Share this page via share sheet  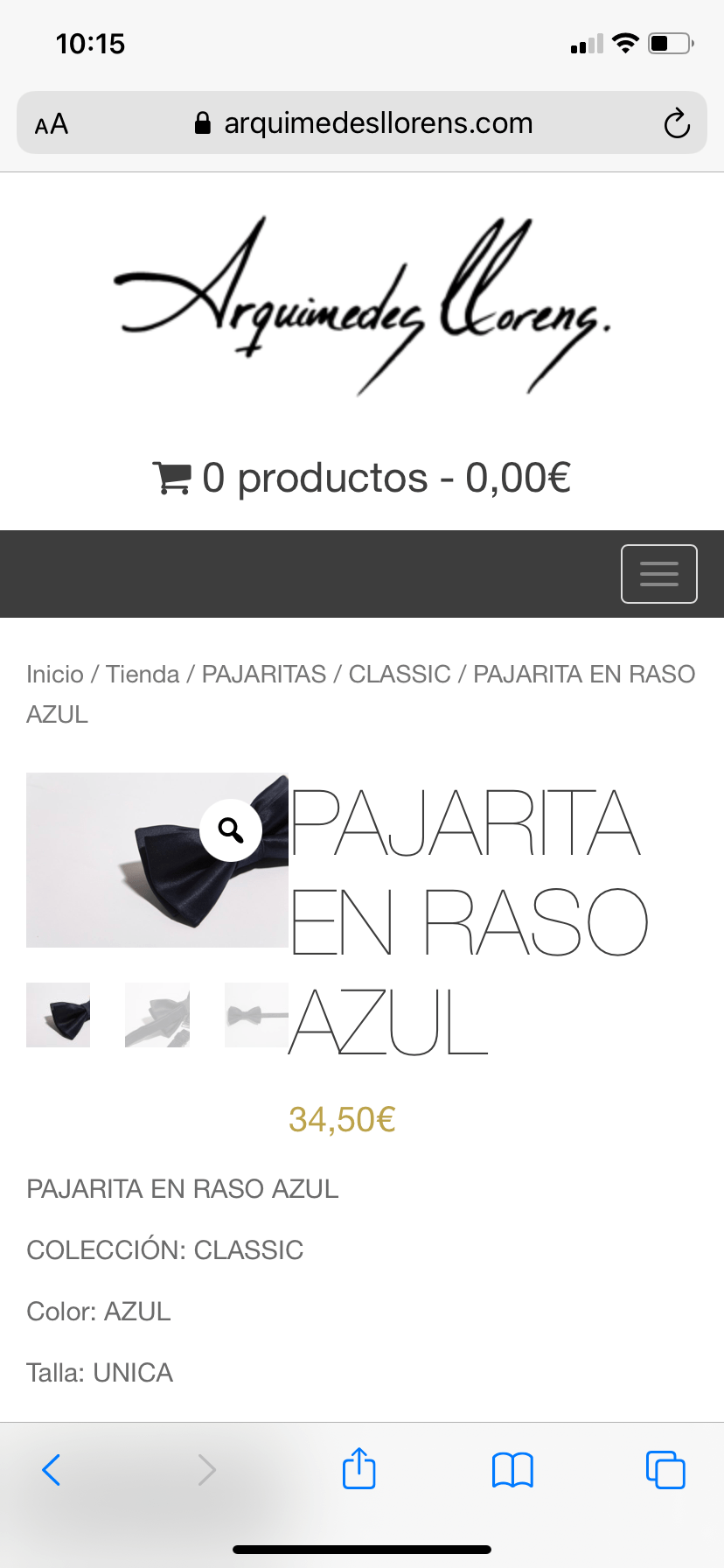(x=359, y=1468)
